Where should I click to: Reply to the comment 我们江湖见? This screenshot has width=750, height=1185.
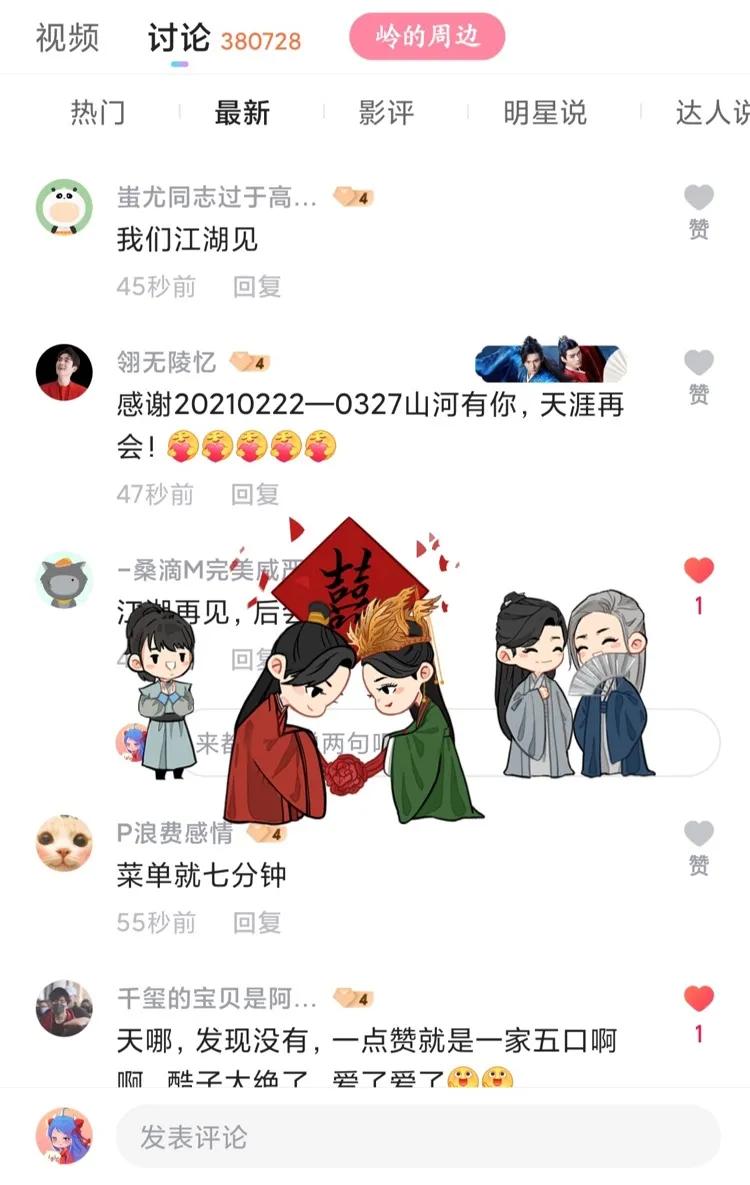pyautogui.click(x=257, y=286)
